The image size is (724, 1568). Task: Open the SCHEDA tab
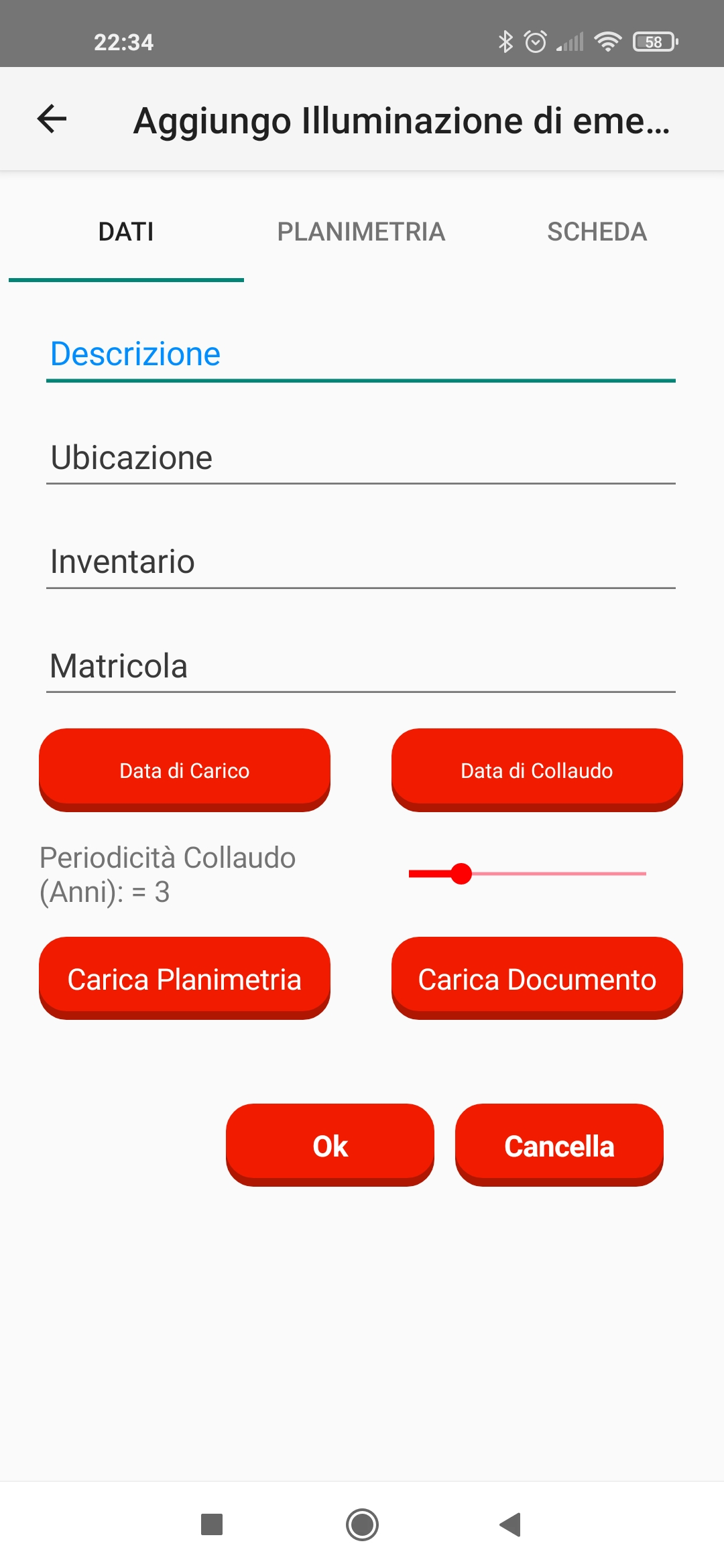tap(597, 232)
